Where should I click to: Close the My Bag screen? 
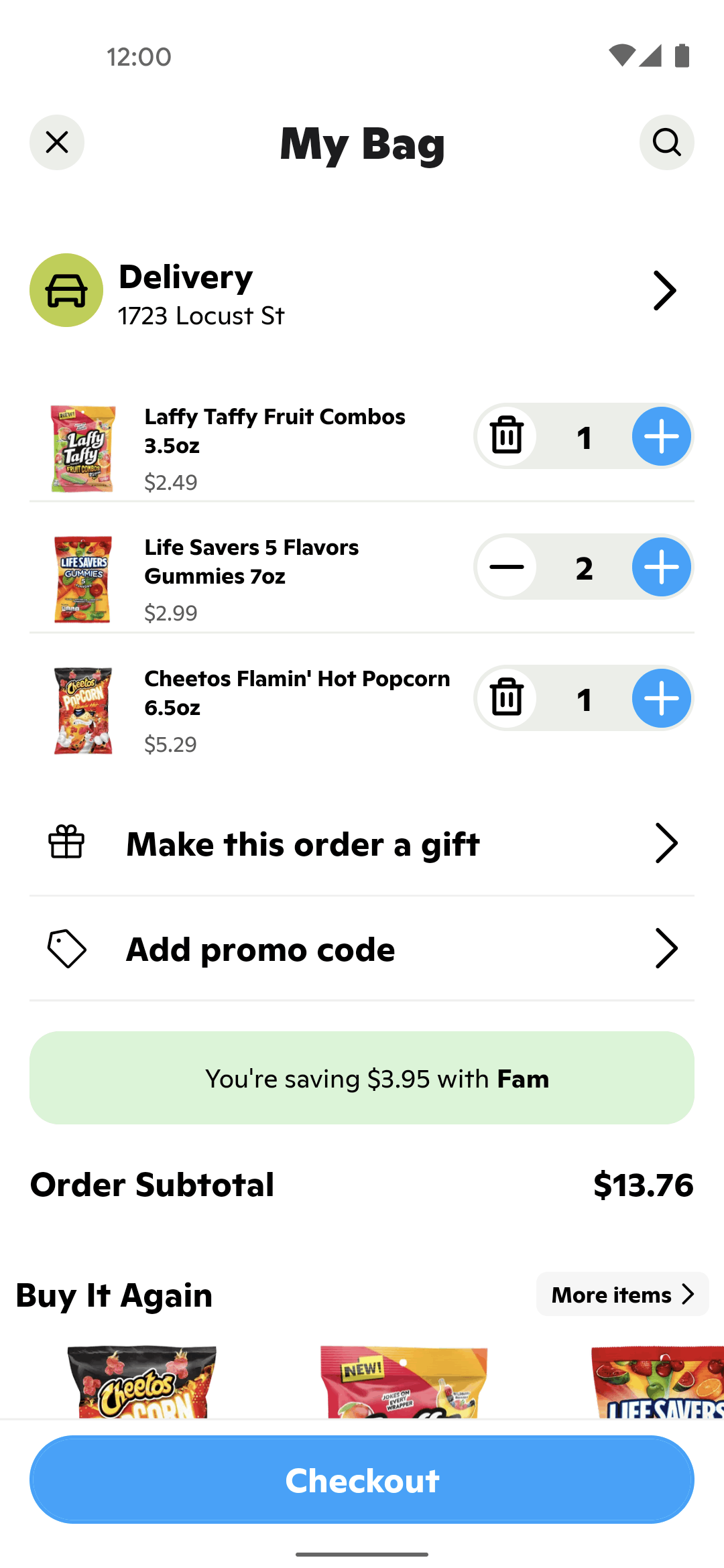(x=57, y=142)
